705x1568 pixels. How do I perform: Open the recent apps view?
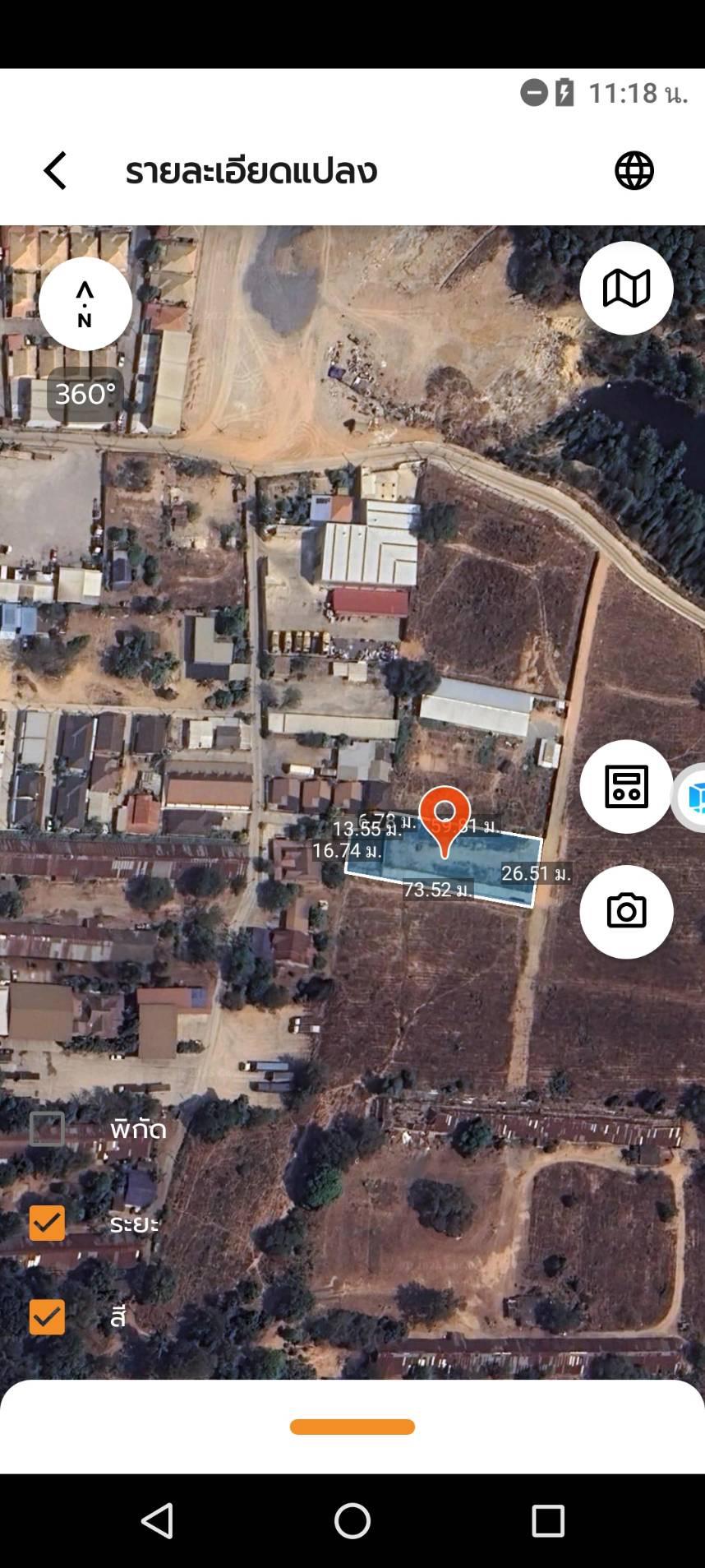coord(548,1521)
